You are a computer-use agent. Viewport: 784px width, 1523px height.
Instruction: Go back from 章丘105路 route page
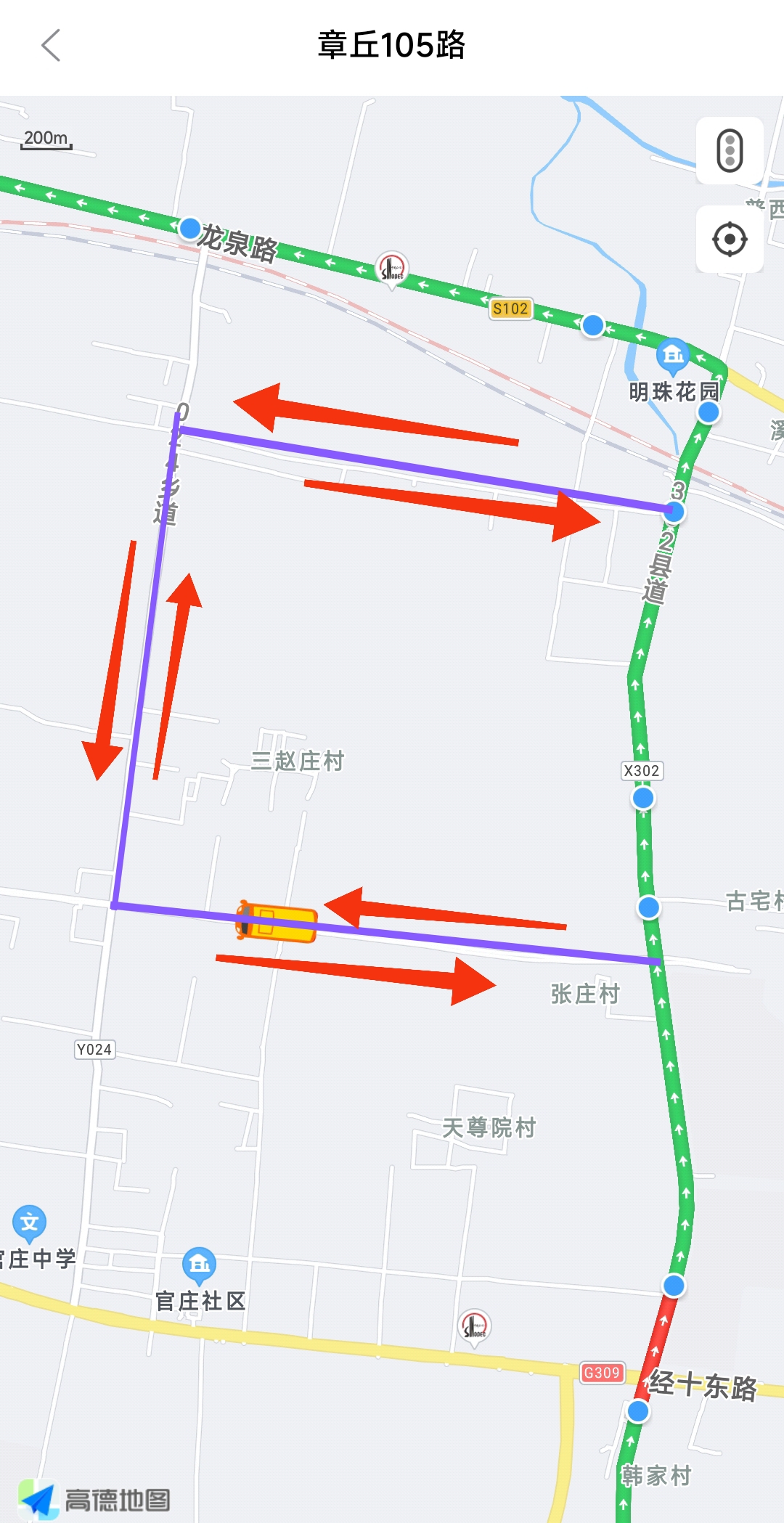(51, 46)
